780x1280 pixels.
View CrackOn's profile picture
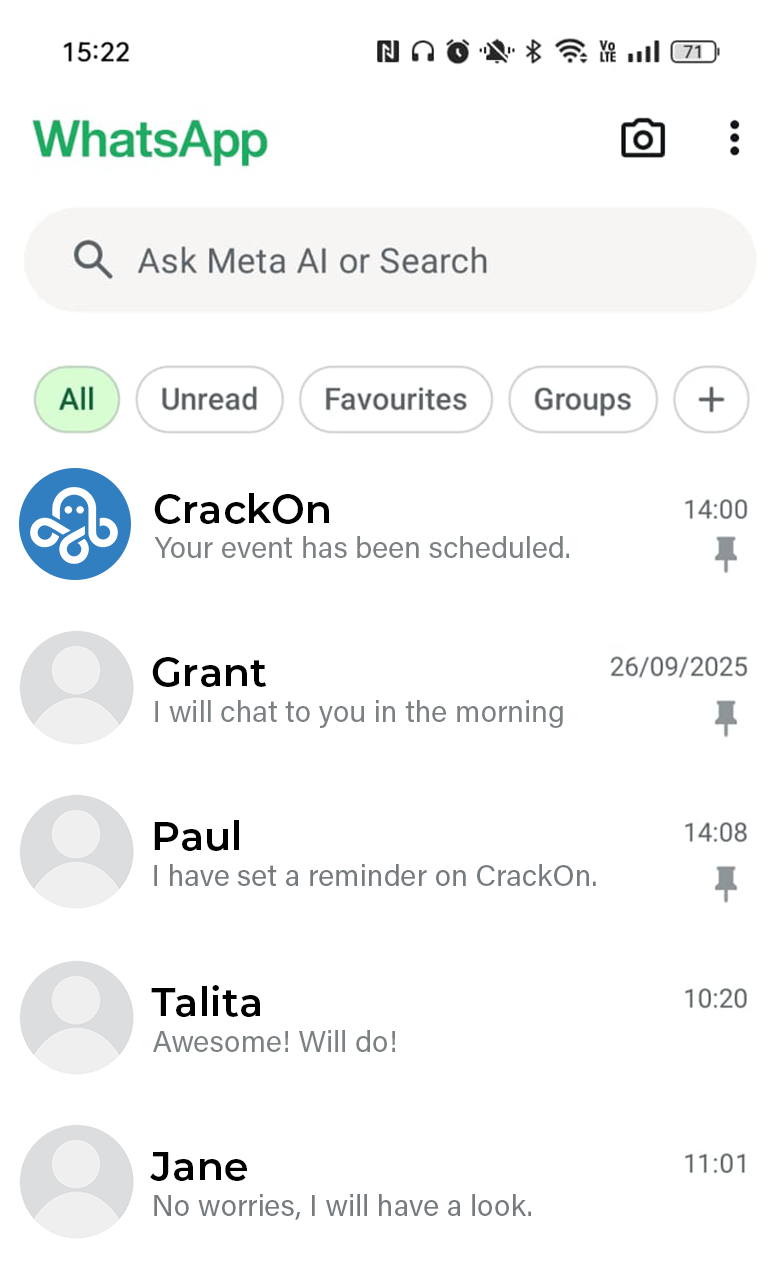[x=76, y=524]
